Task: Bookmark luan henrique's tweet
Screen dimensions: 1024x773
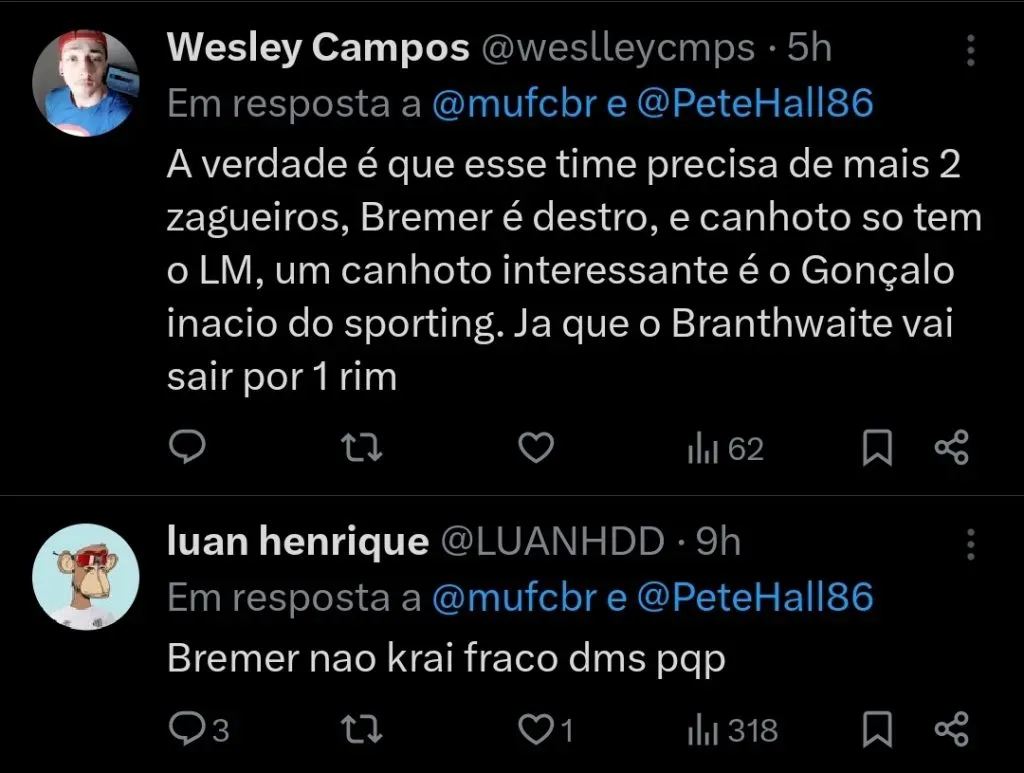Action: 877,730
